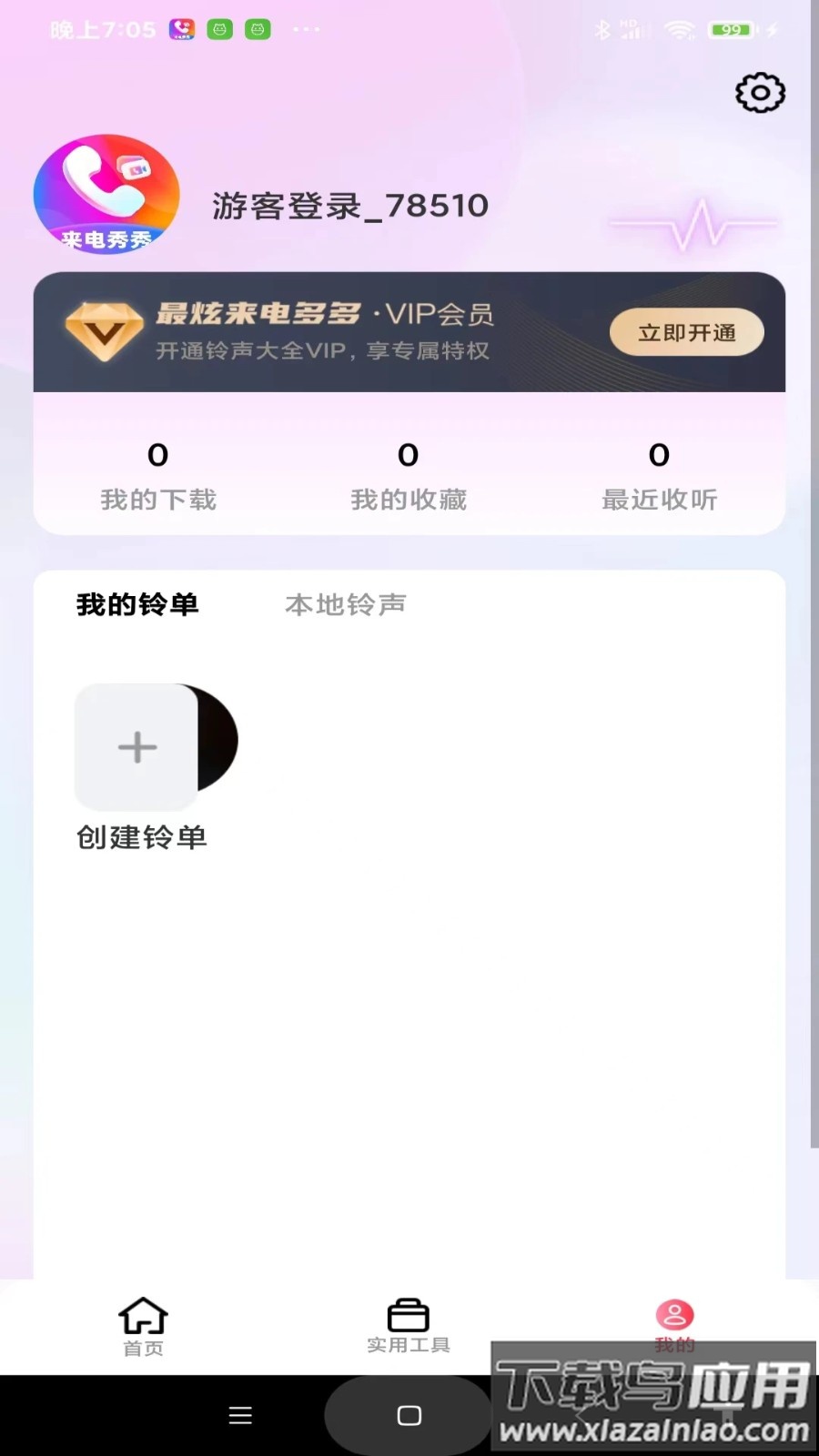Tap the 游客登录_78510 username
This screenshot has height=1456, width=819.
click(x=351, y=206)
